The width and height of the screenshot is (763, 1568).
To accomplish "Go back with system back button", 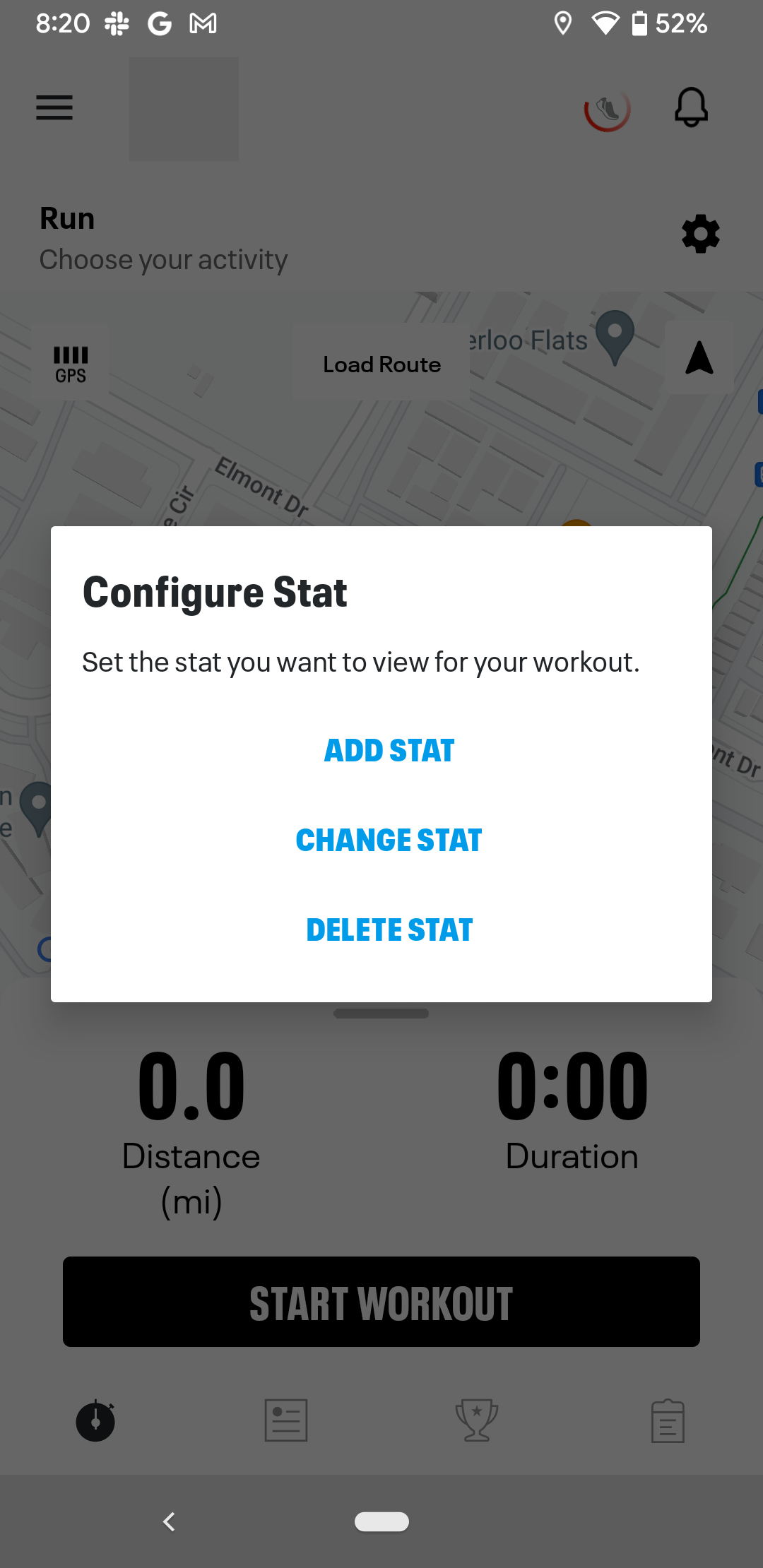I will (x=168, y=1521).
